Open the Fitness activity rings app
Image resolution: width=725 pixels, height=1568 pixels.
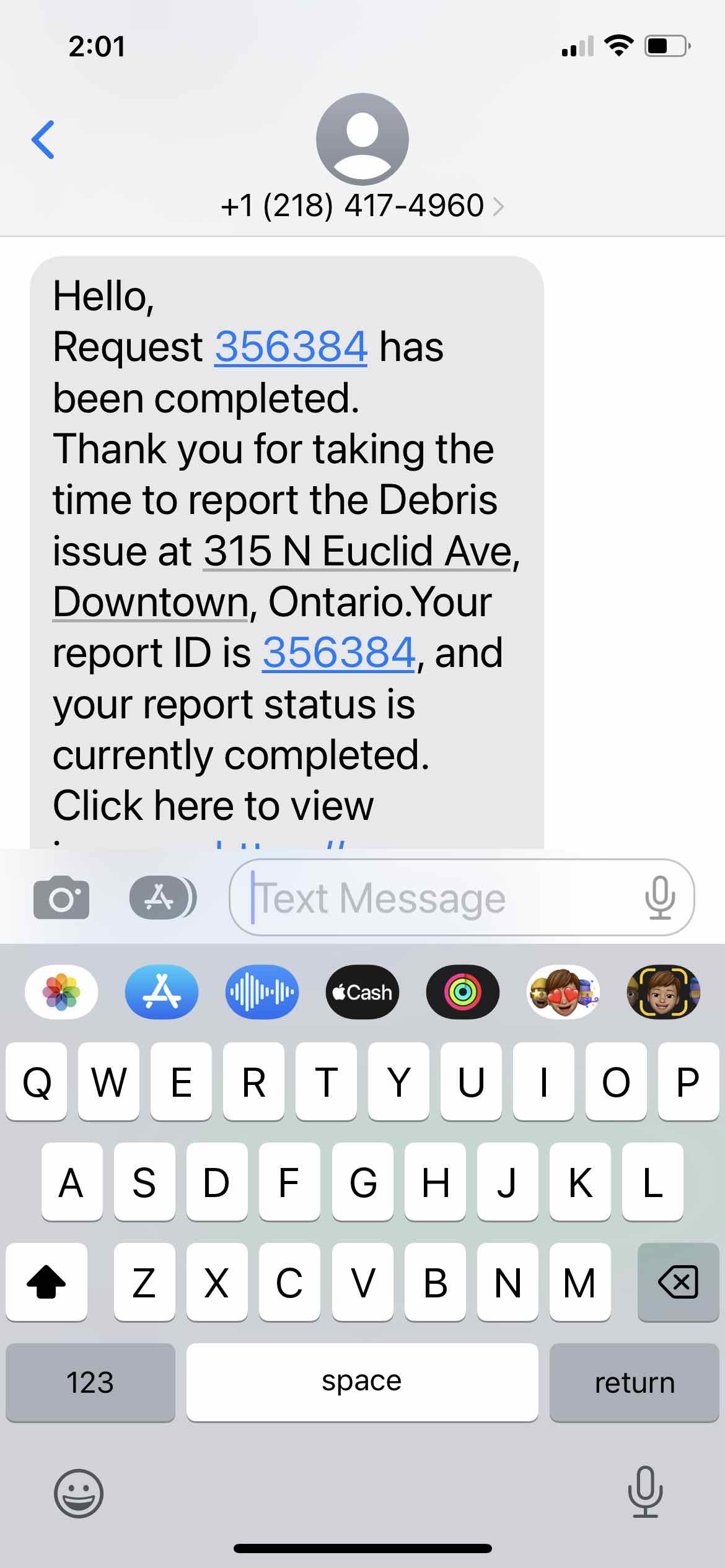[463, 992]
